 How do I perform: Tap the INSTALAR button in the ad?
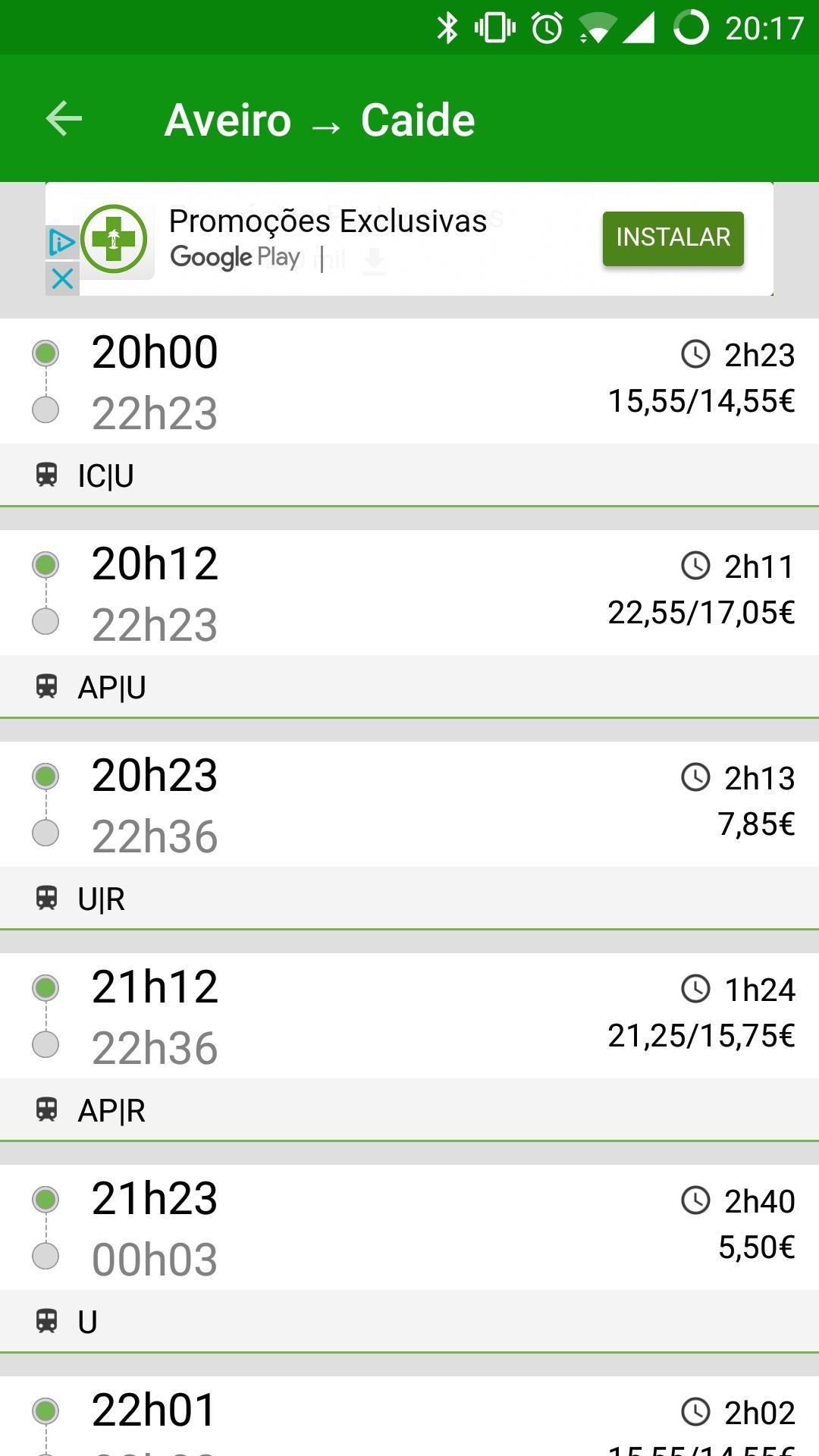tap(673, 238)
